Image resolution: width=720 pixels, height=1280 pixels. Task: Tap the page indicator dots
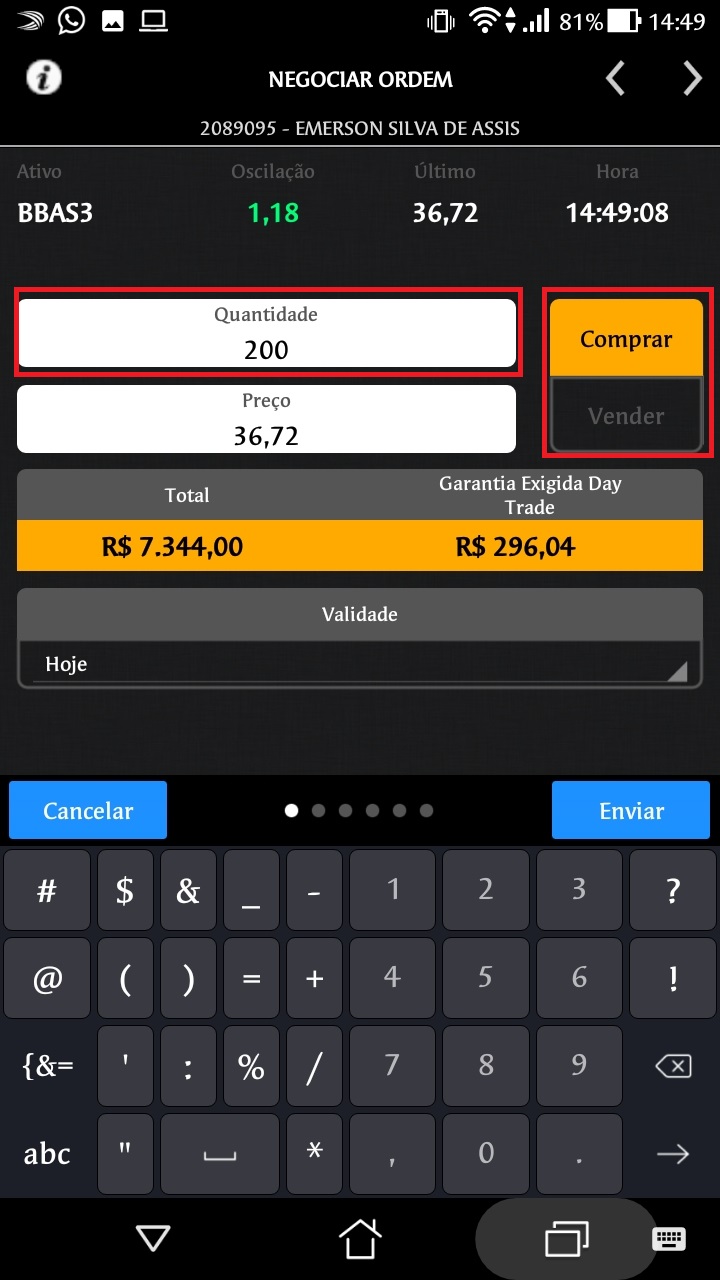pos(359,810)
